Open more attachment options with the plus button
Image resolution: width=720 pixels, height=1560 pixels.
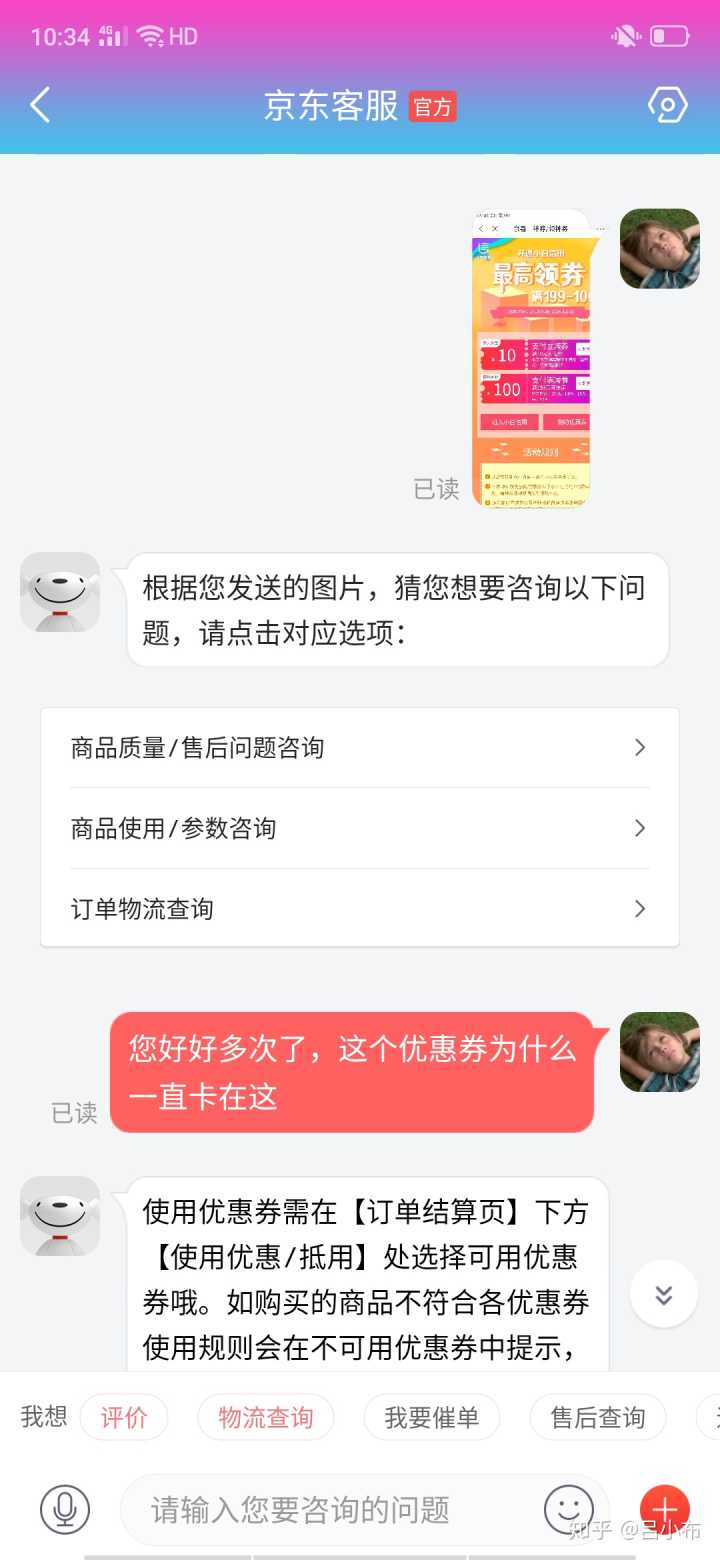click(665, 1509)
